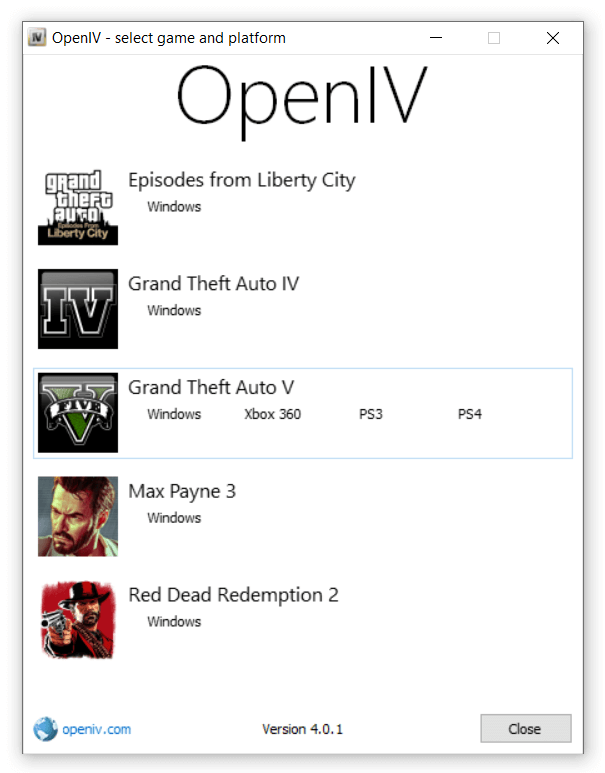Pick PS3 platform for Grand Theft Auto V
605x773 pixels.
coord(371,414)
